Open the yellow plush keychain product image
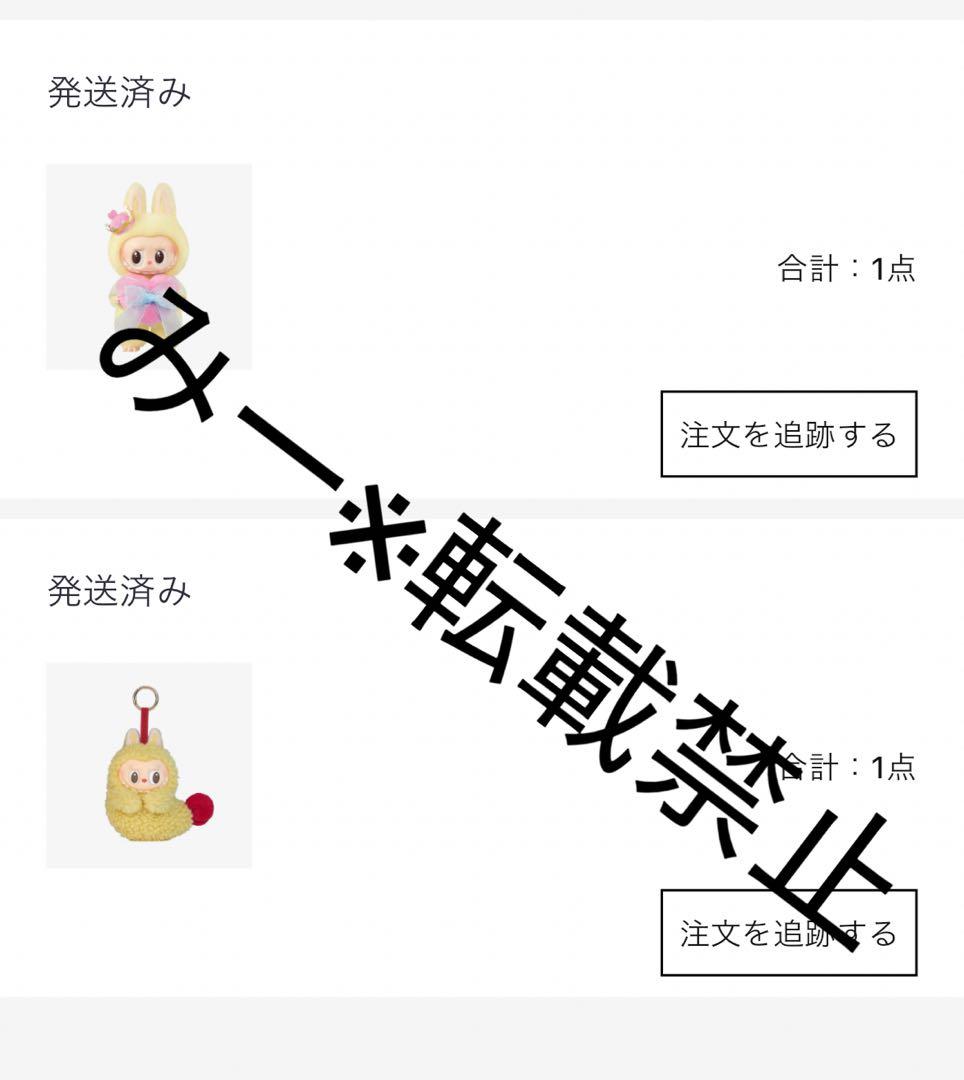Viewport: 964px width, 1080px height. (x=149, y=765)
